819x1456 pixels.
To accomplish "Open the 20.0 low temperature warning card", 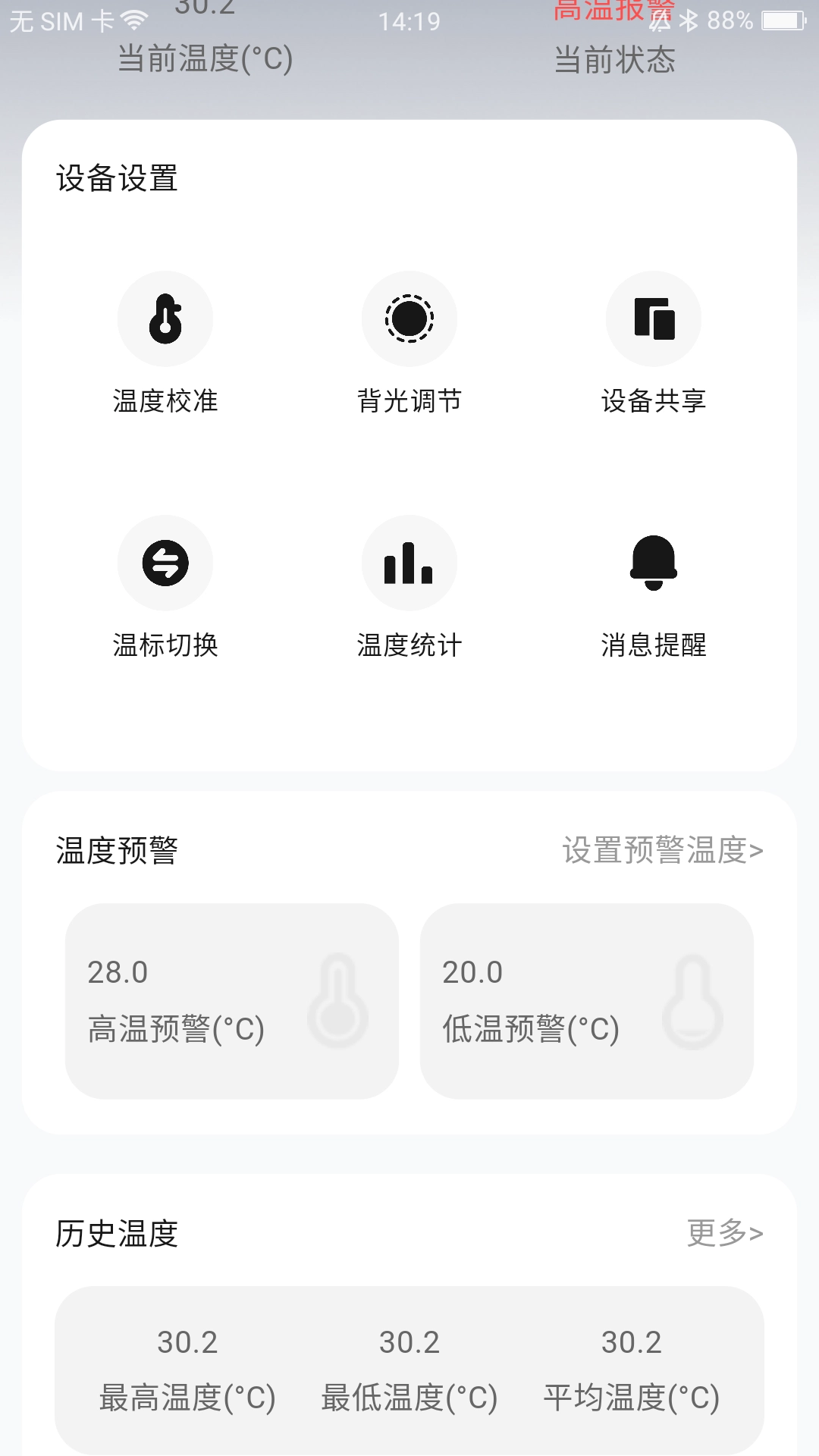I will 588,1001.
